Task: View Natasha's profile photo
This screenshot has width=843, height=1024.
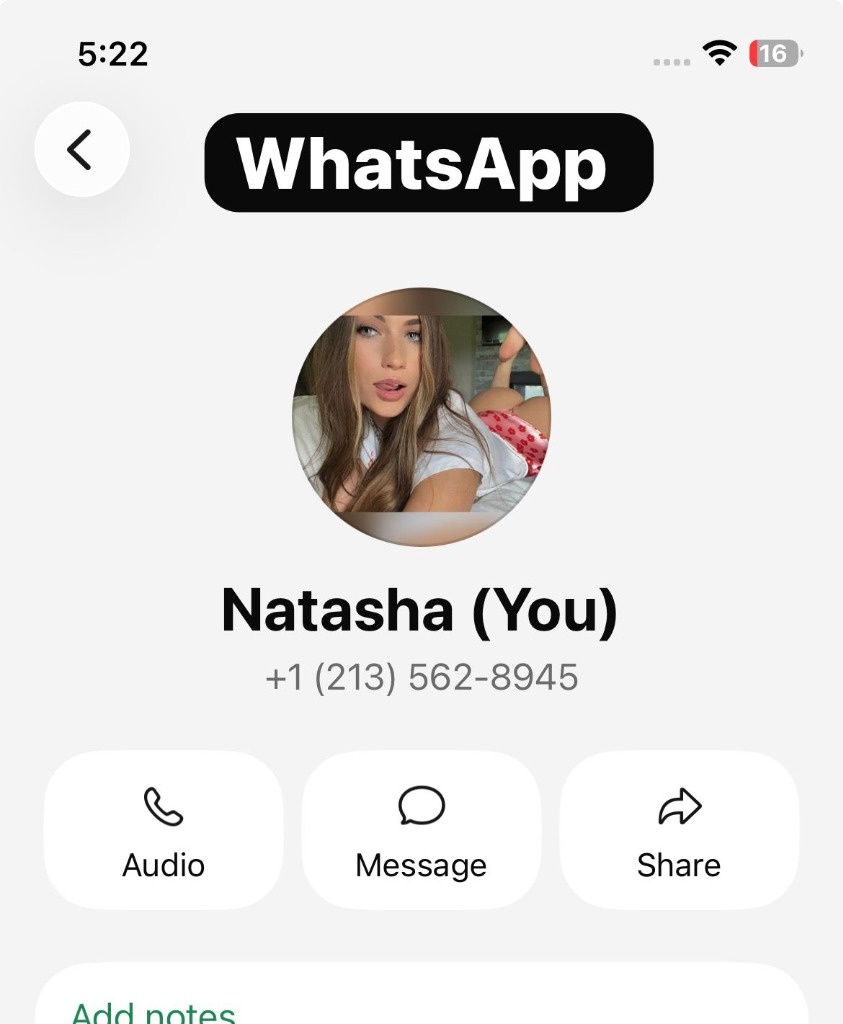Action: click(x=421, y=417)
